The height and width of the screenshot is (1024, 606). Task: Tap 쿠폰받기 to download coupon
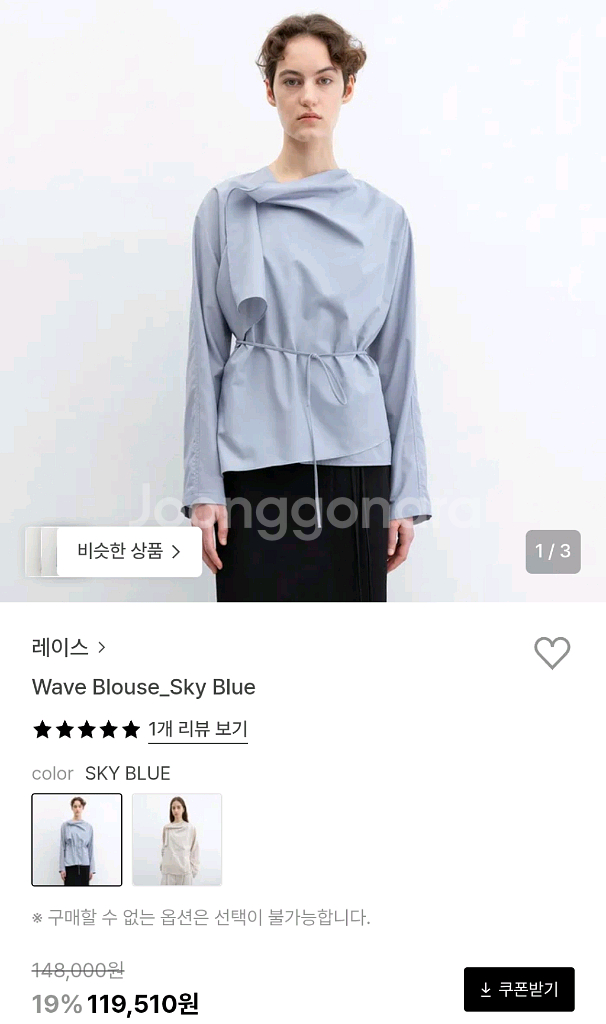pos(519,989)
